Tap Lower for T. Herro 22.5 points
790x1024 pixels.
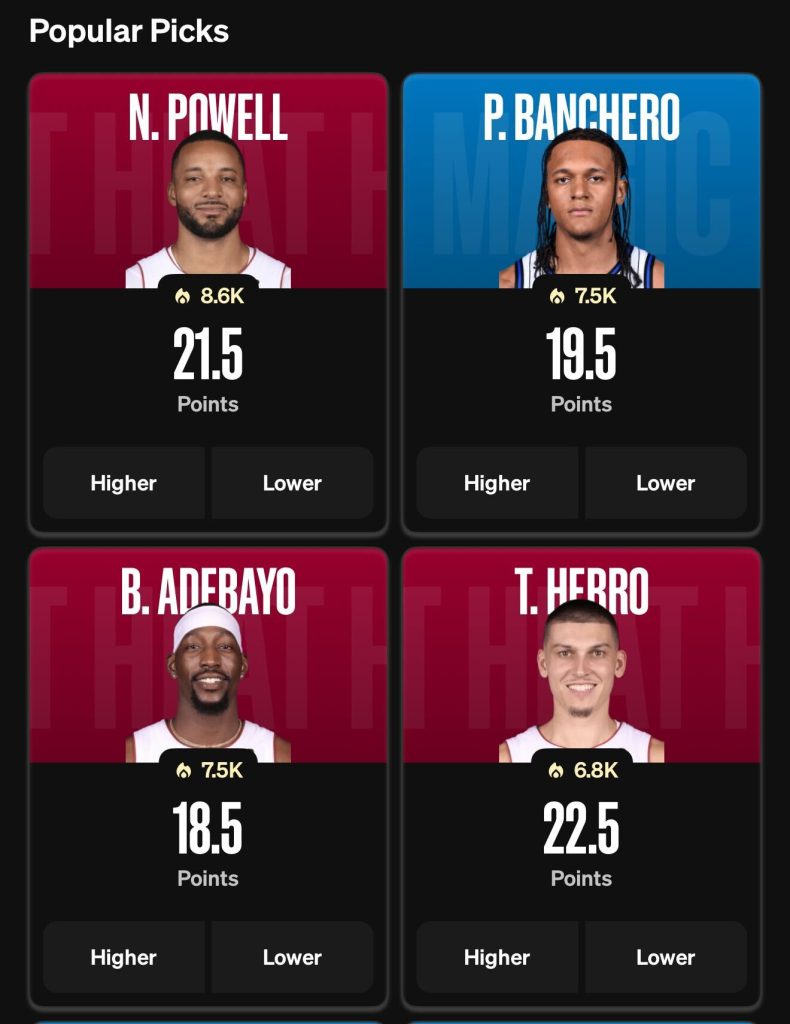pyautogui.click(x=665, y=957)
